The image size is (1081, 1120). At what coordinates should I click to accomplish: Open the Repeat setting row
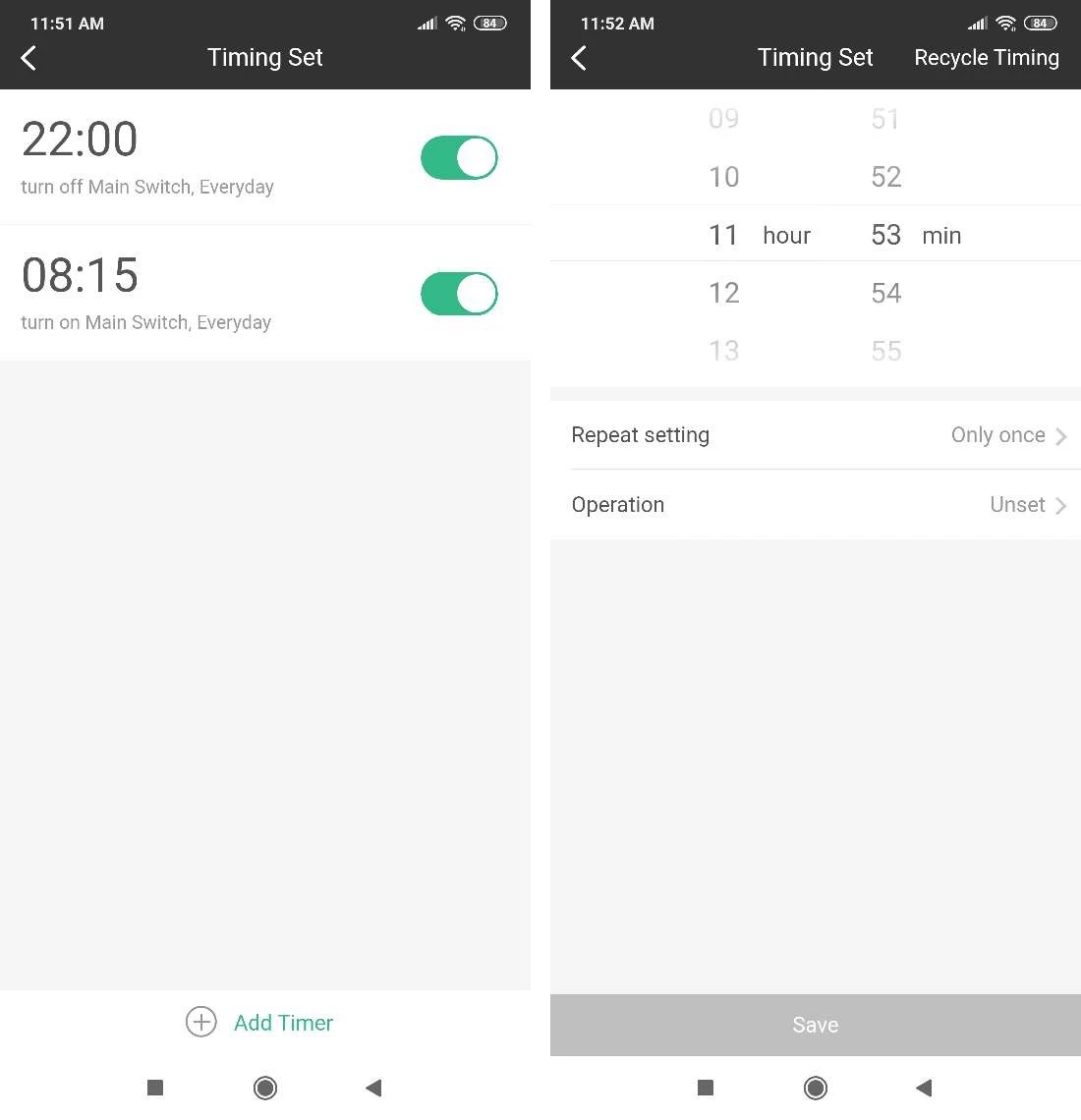point(816,435)
